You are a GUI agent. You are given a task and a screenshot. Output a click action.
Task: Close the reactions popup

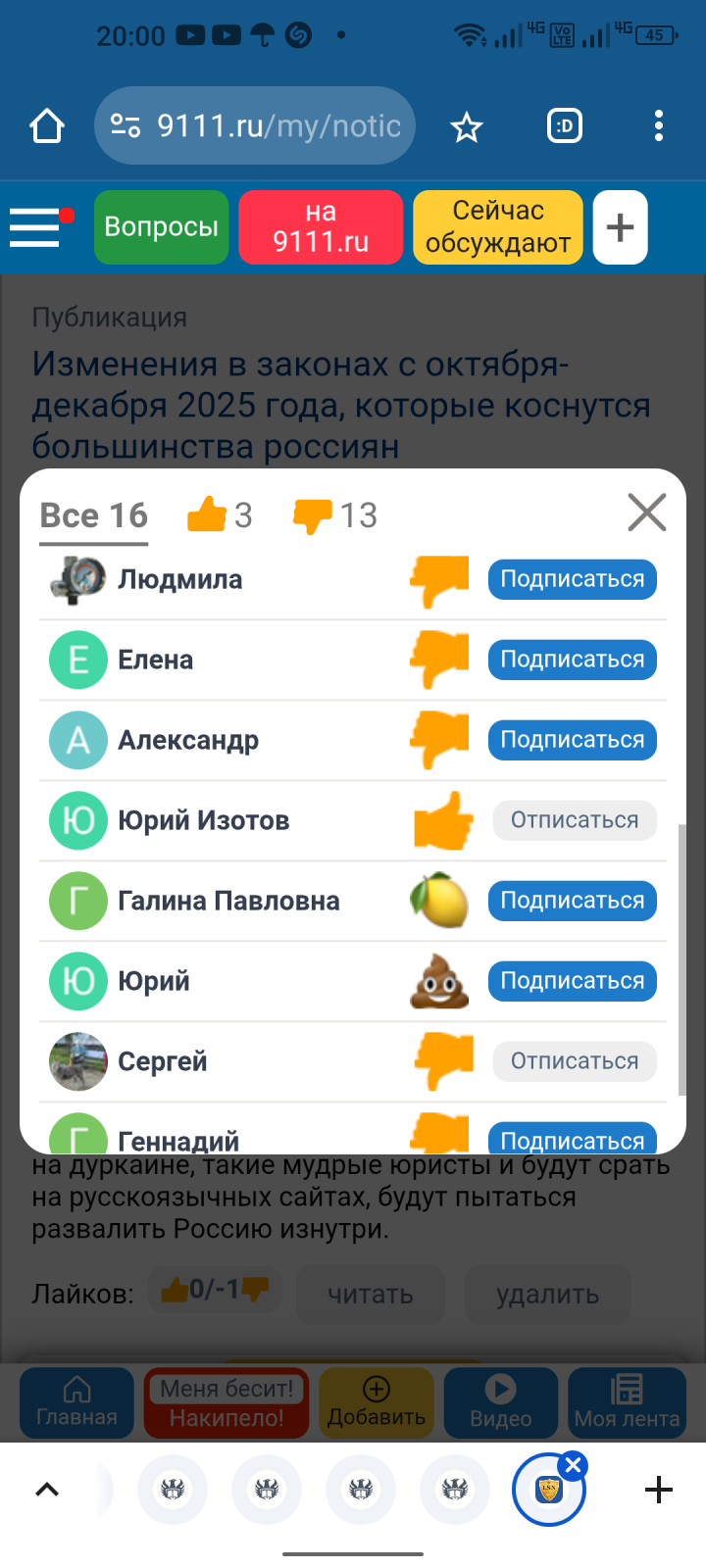point(646,513)
